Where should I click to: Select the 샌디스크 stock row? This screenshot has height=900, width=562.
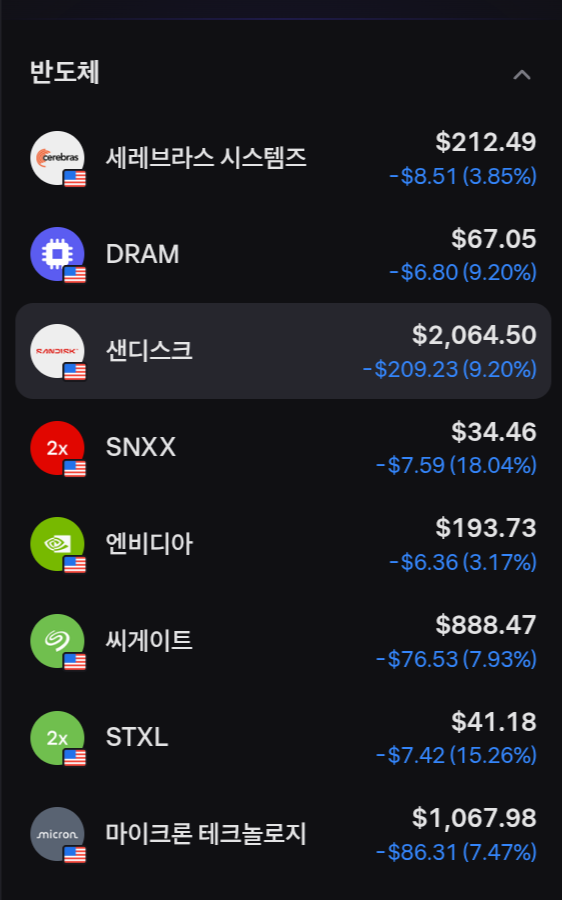click(x=283, y=351)
